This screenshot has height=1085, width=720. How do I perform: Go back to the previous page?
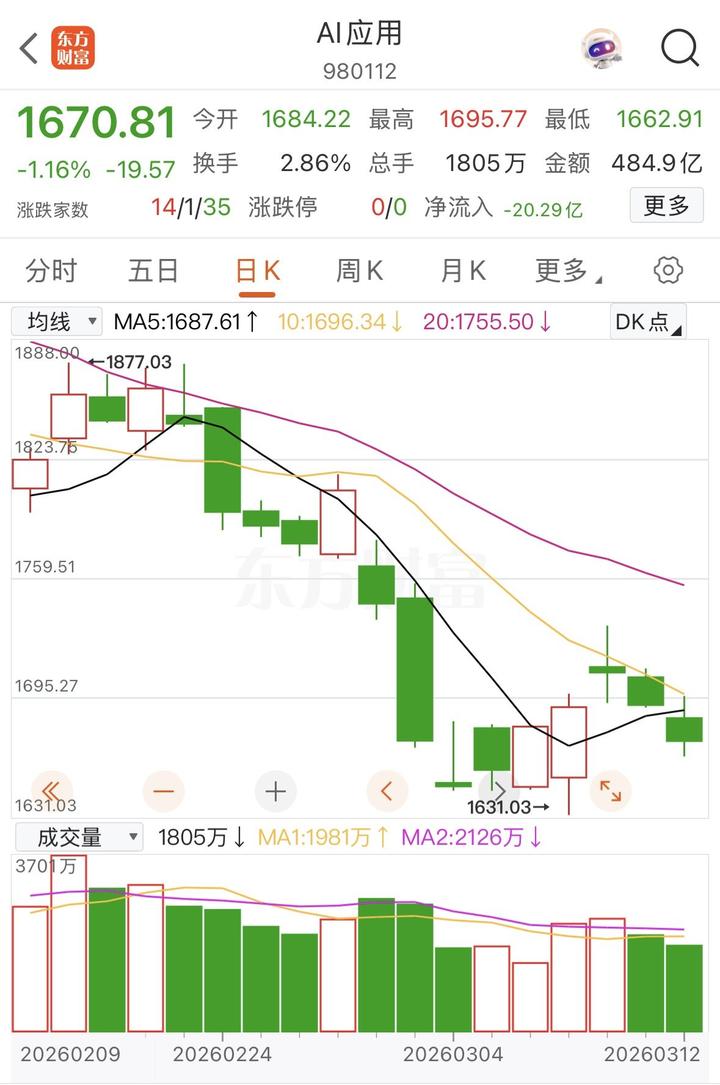[30, 48]
